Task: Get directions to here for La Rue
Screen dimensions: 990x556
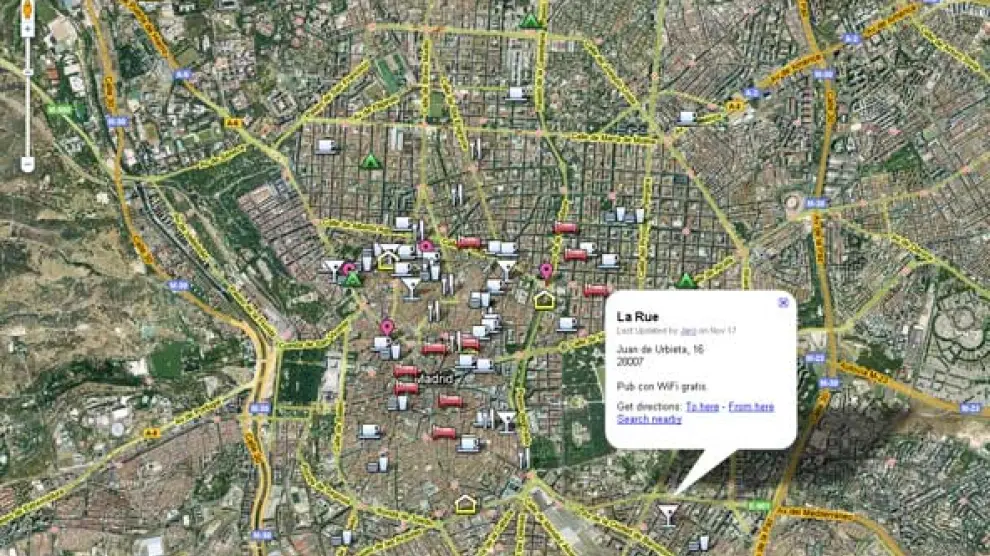Action: pos(701,407)
